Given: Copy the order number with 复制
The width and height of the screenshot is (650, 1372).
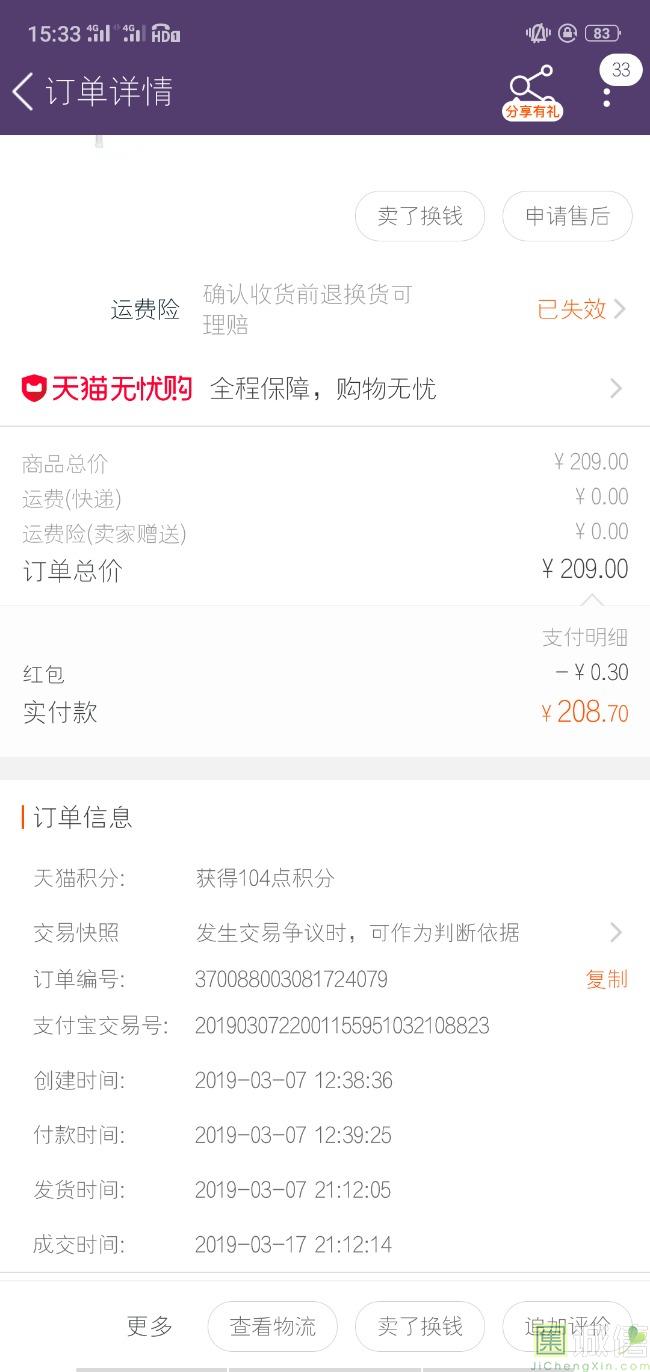Looking at the screenshot, I should click(x=606, y=979).
